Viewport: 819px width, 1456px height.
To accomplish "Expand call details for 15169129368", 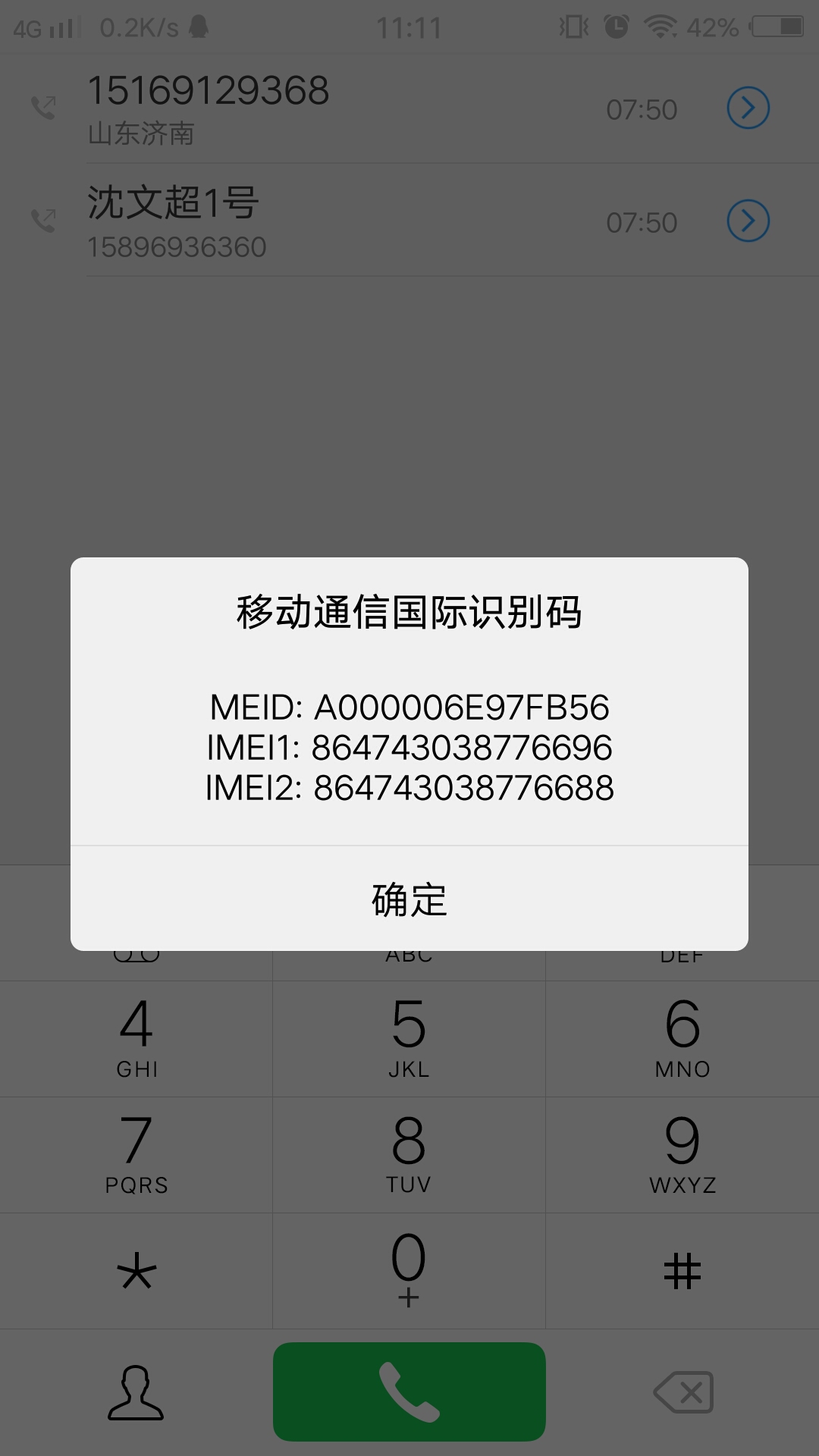I will [748, 108].
